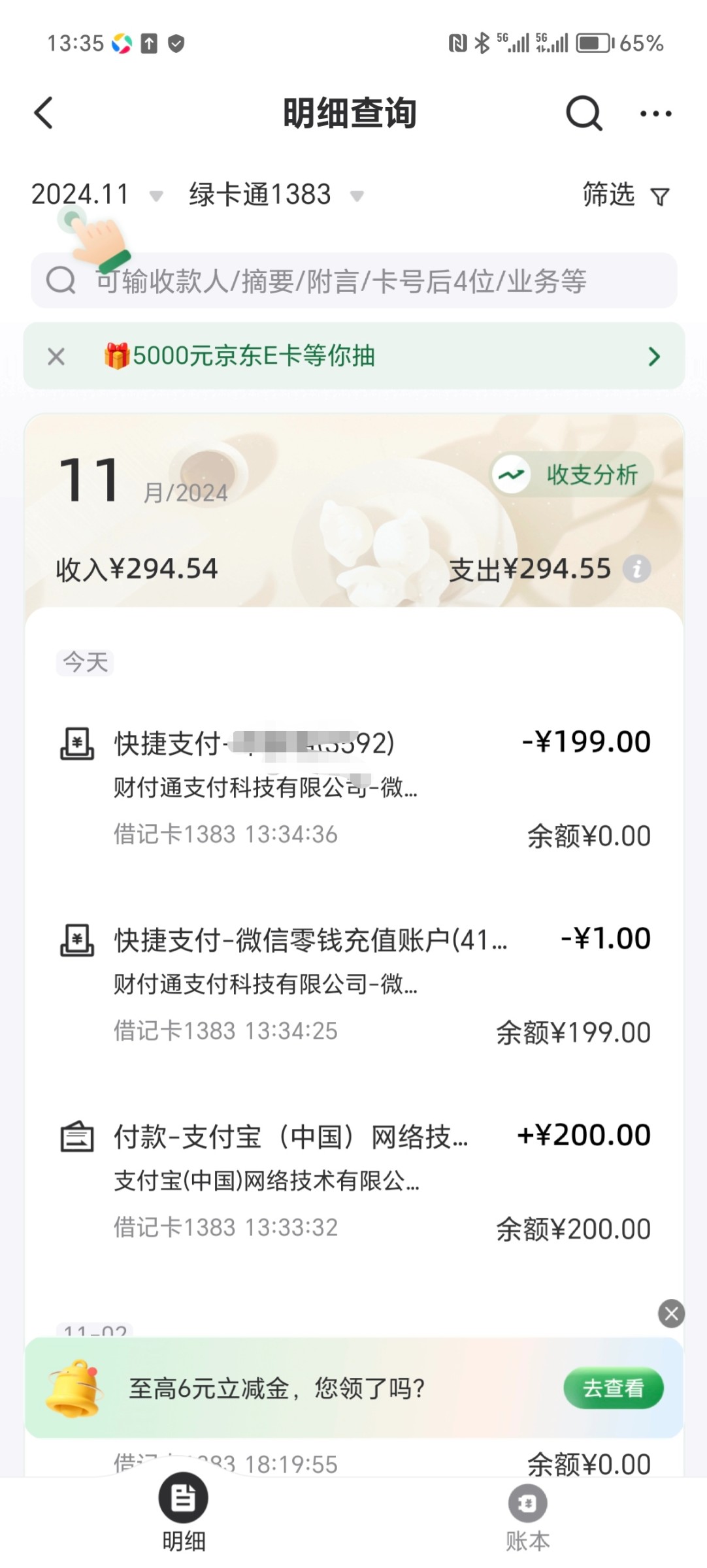The width and height of the screenshot is (707, 1568).
Task: Open the 5000元京东E卡等你抽 promotion
Action: pyautogui.click(x=379, y=356)
